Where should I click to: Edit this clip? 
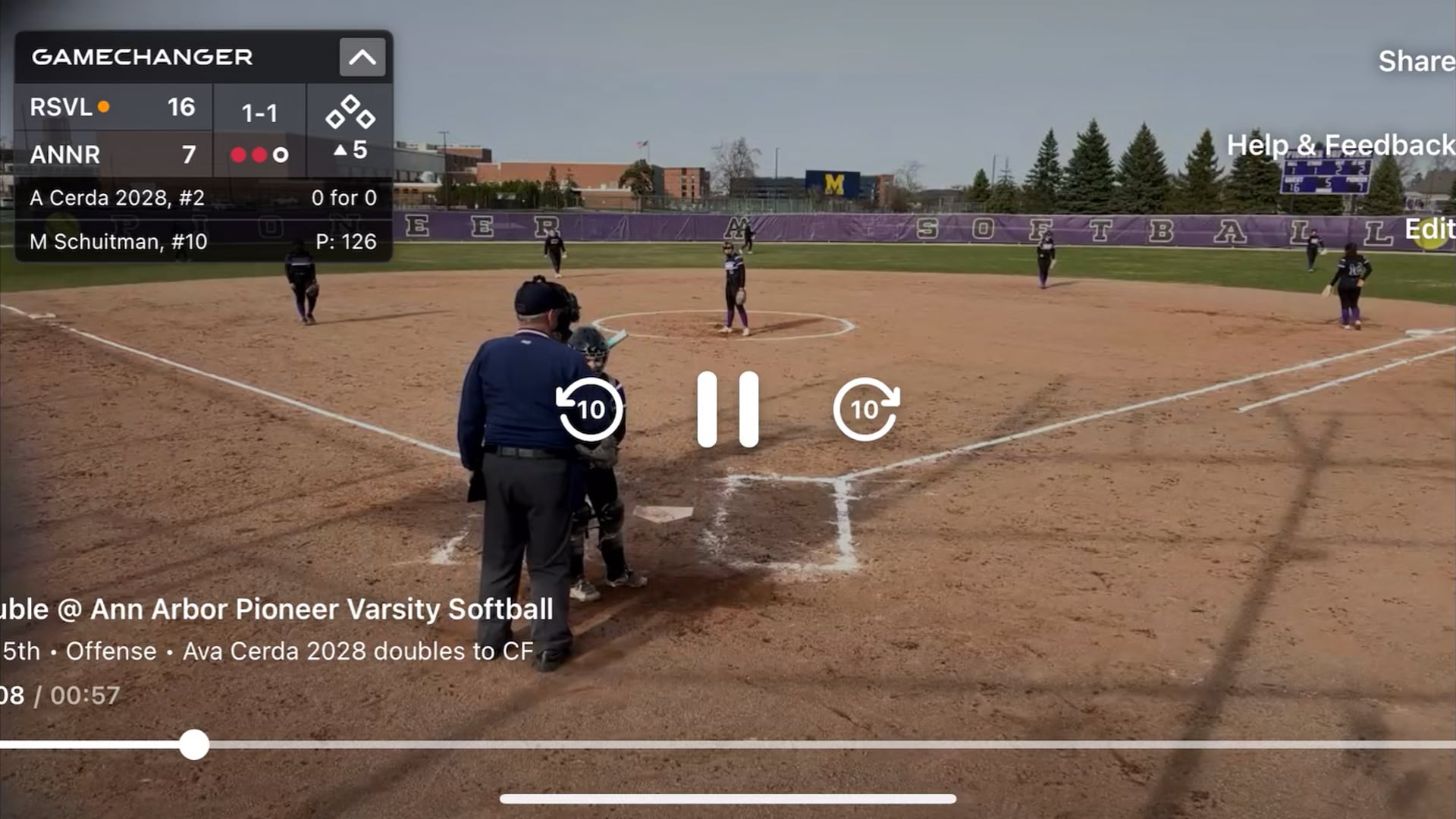point(1429,228)
